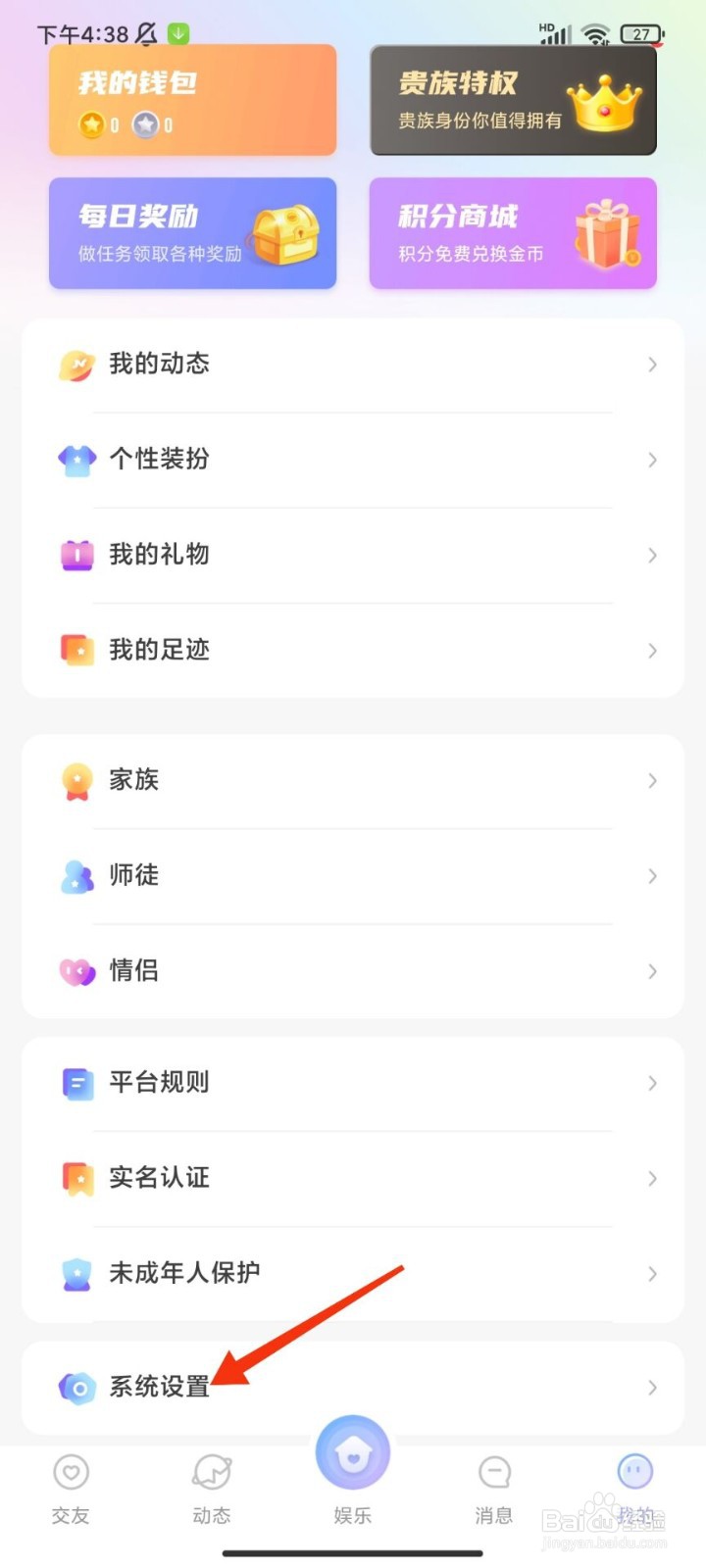Open 系统设置
The image size is (706, 1568).
(353, 1388)
